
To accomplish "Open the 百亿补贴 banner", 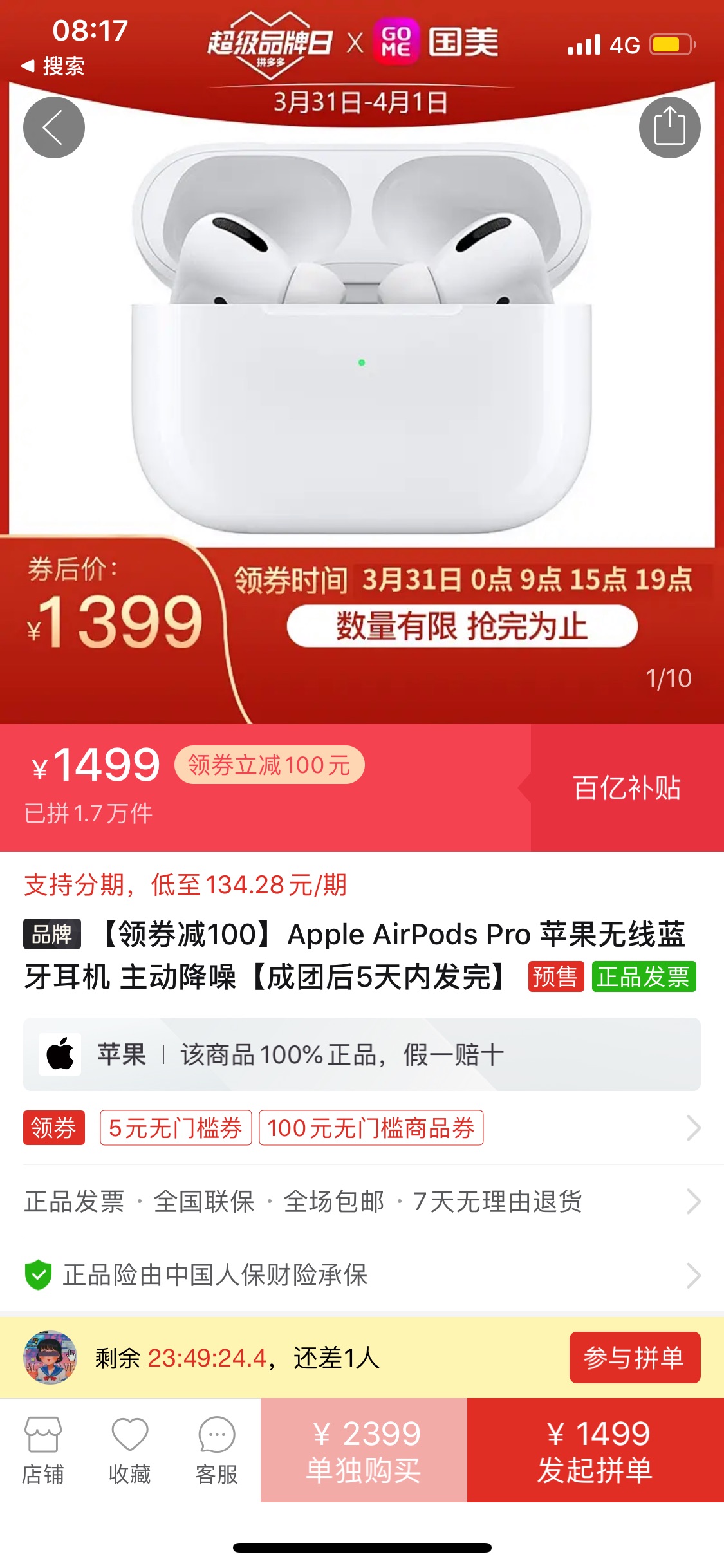I will pos(627,788).
